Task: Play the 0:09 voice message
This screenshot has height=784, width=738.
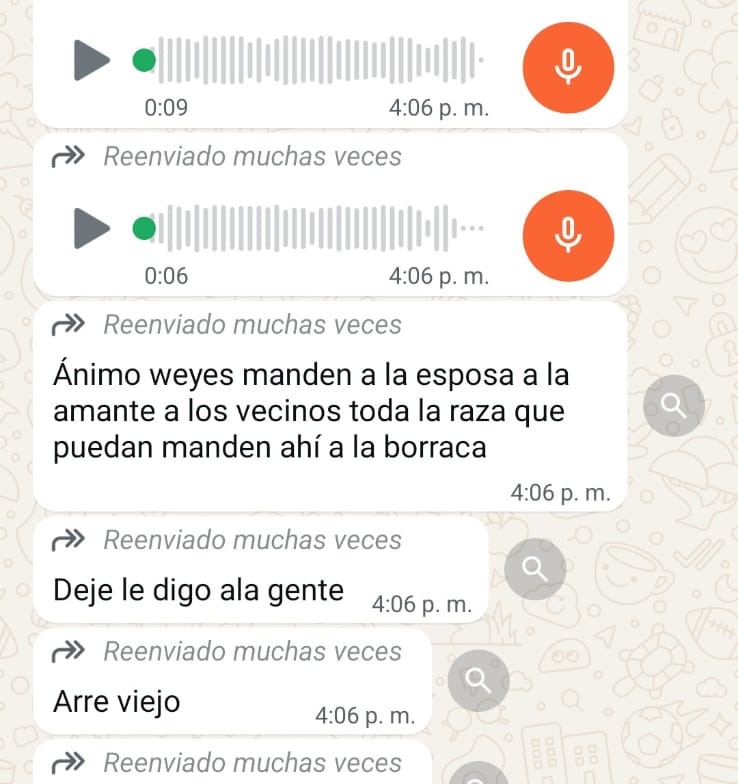Action: point(91,61)
